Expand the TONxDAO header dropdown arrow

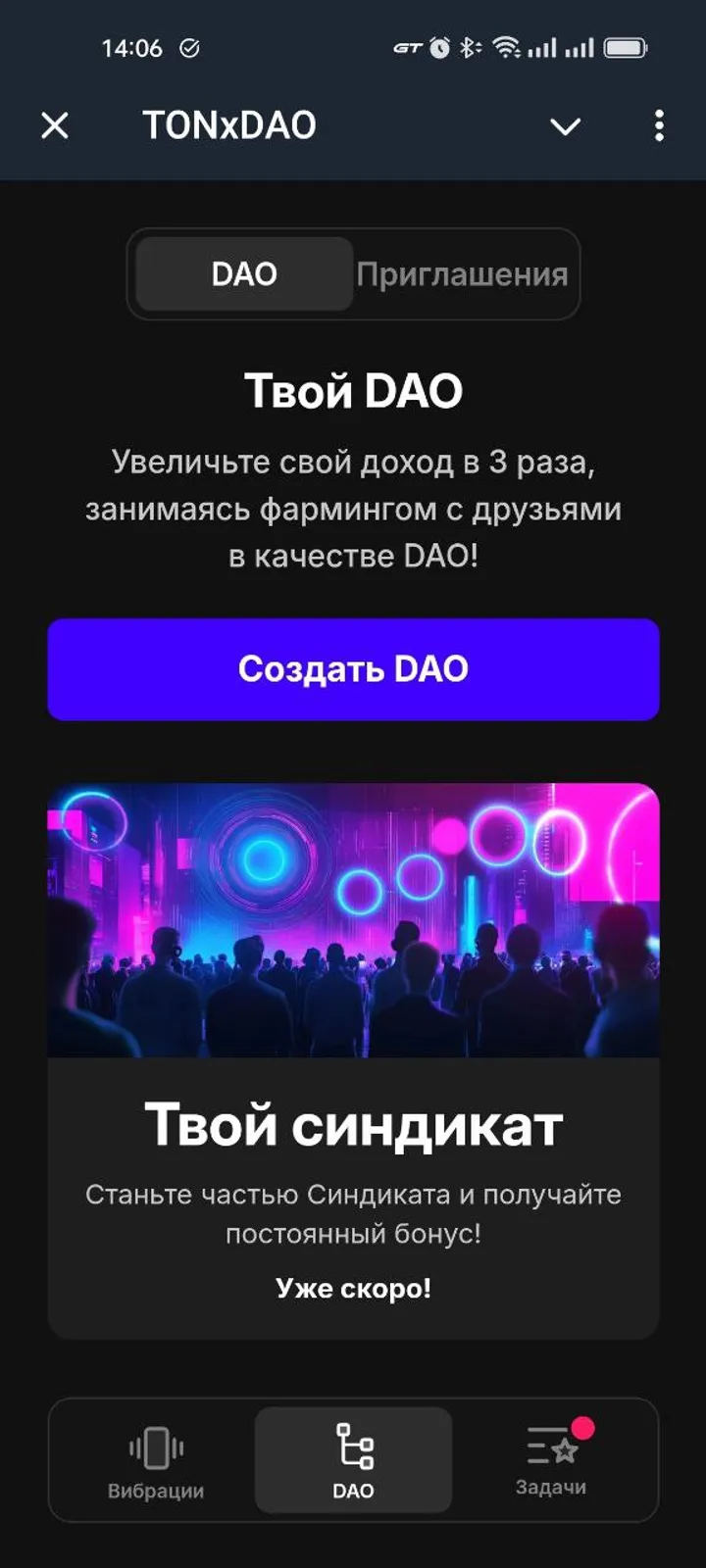click(566, 125)
